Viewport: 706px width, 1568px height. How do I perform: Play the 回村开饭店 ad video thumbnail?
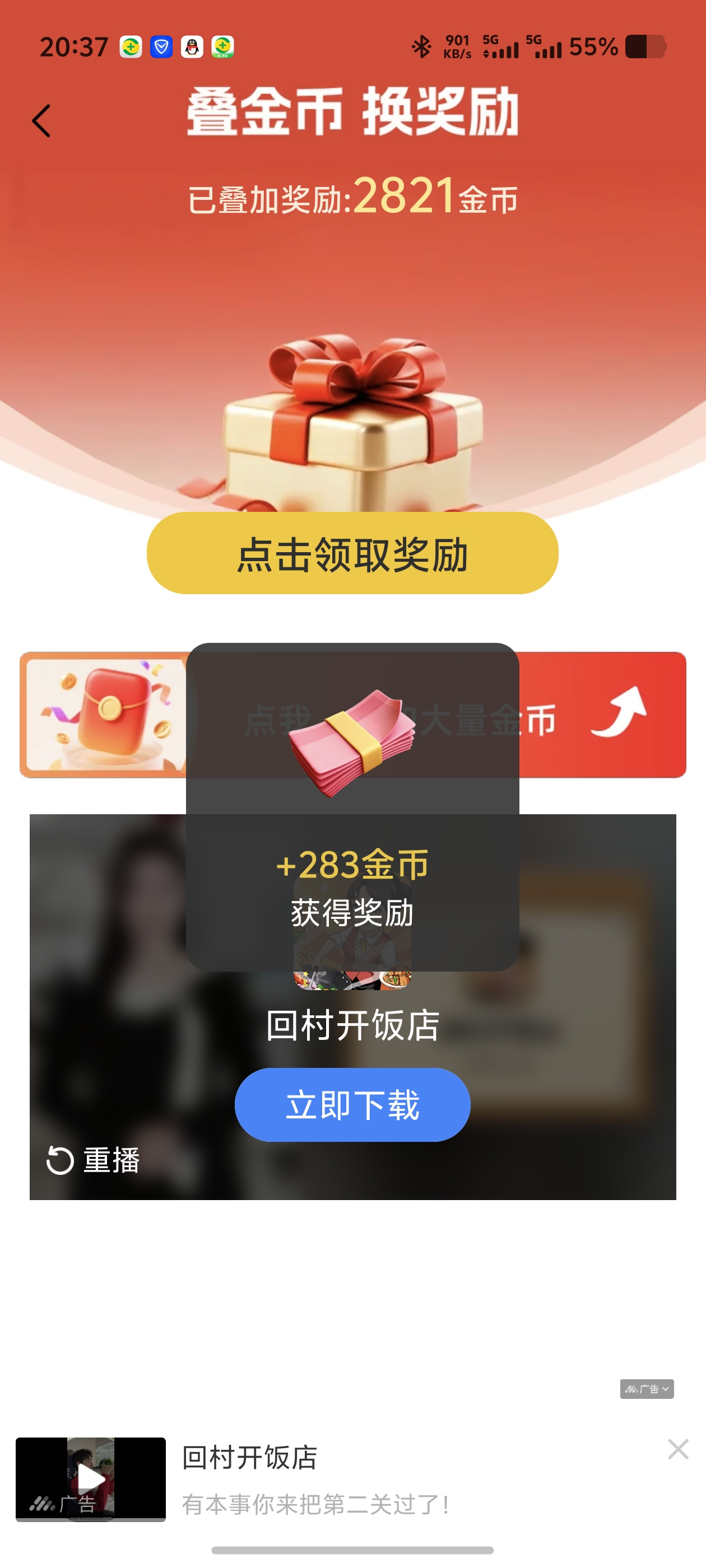point(91,1478)
